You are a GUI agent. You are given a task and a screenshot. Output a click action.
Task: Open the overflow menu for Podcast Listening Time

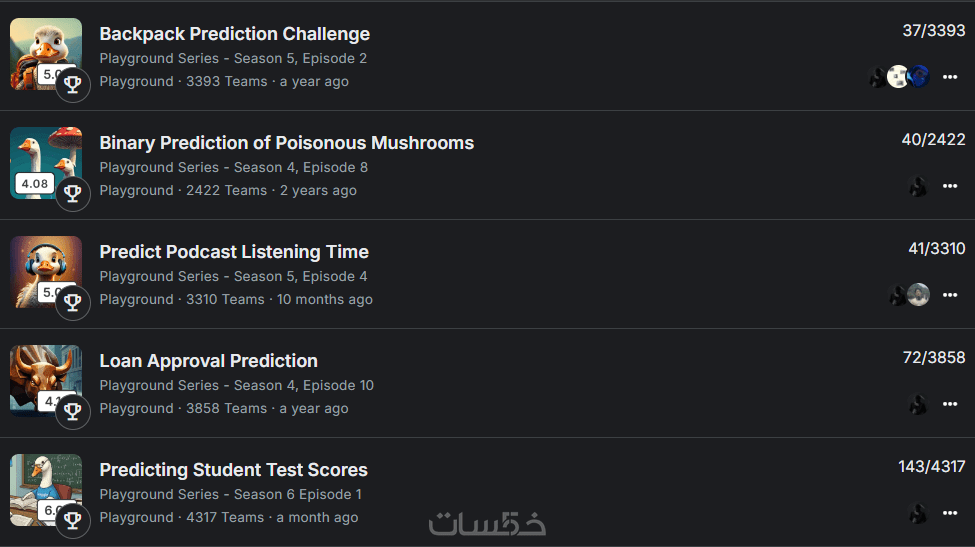(x=950, y=295)
